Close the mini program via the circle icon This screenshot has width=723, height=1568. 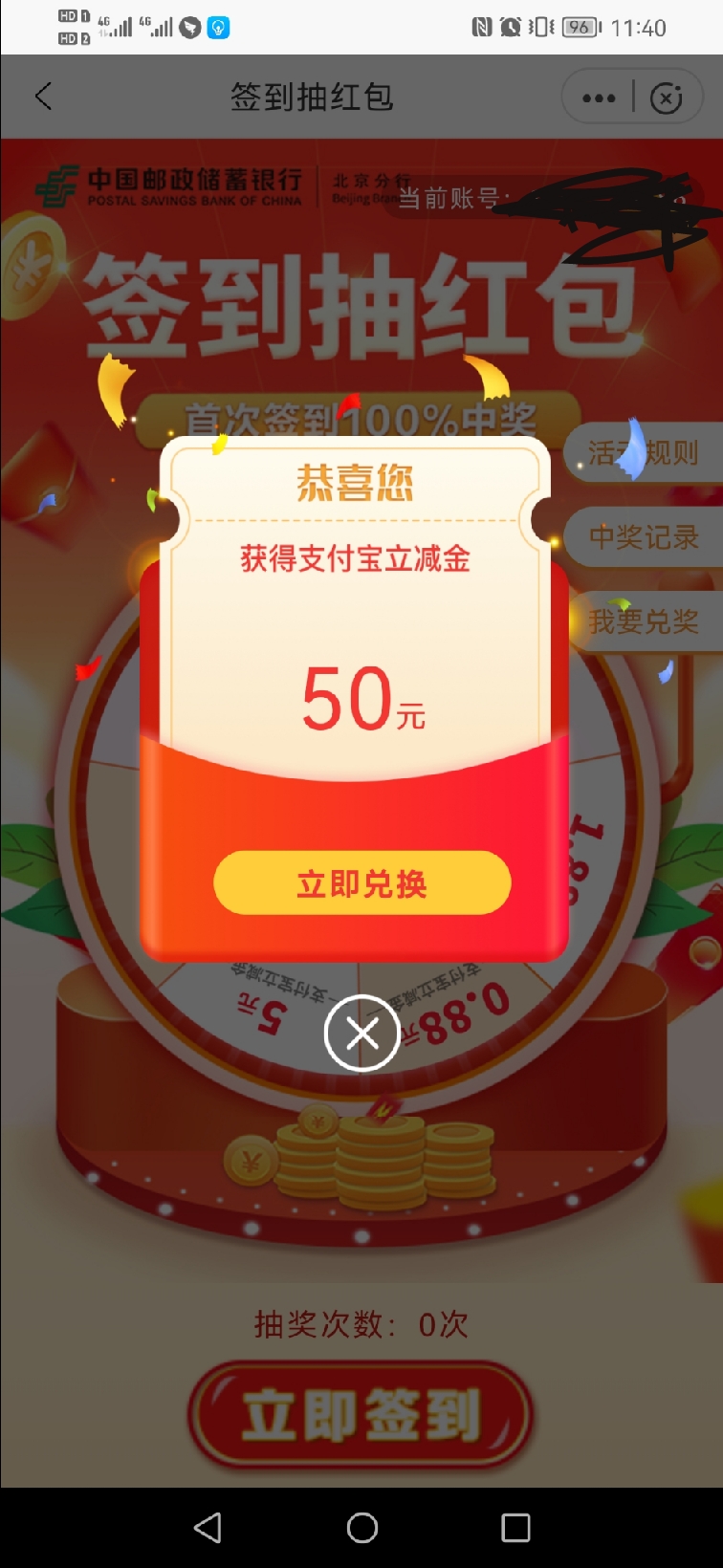pyautogui.click(x=667, y=98)
